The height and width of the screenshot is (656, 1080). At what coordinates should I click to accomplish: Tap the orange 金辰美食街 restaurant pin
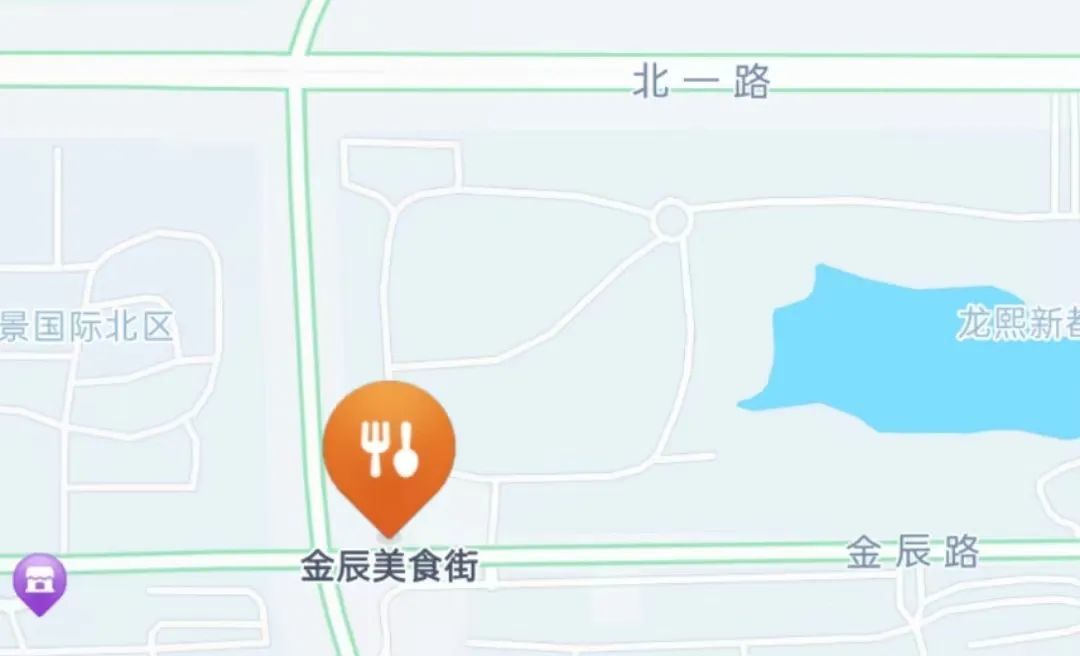[389, 448]
